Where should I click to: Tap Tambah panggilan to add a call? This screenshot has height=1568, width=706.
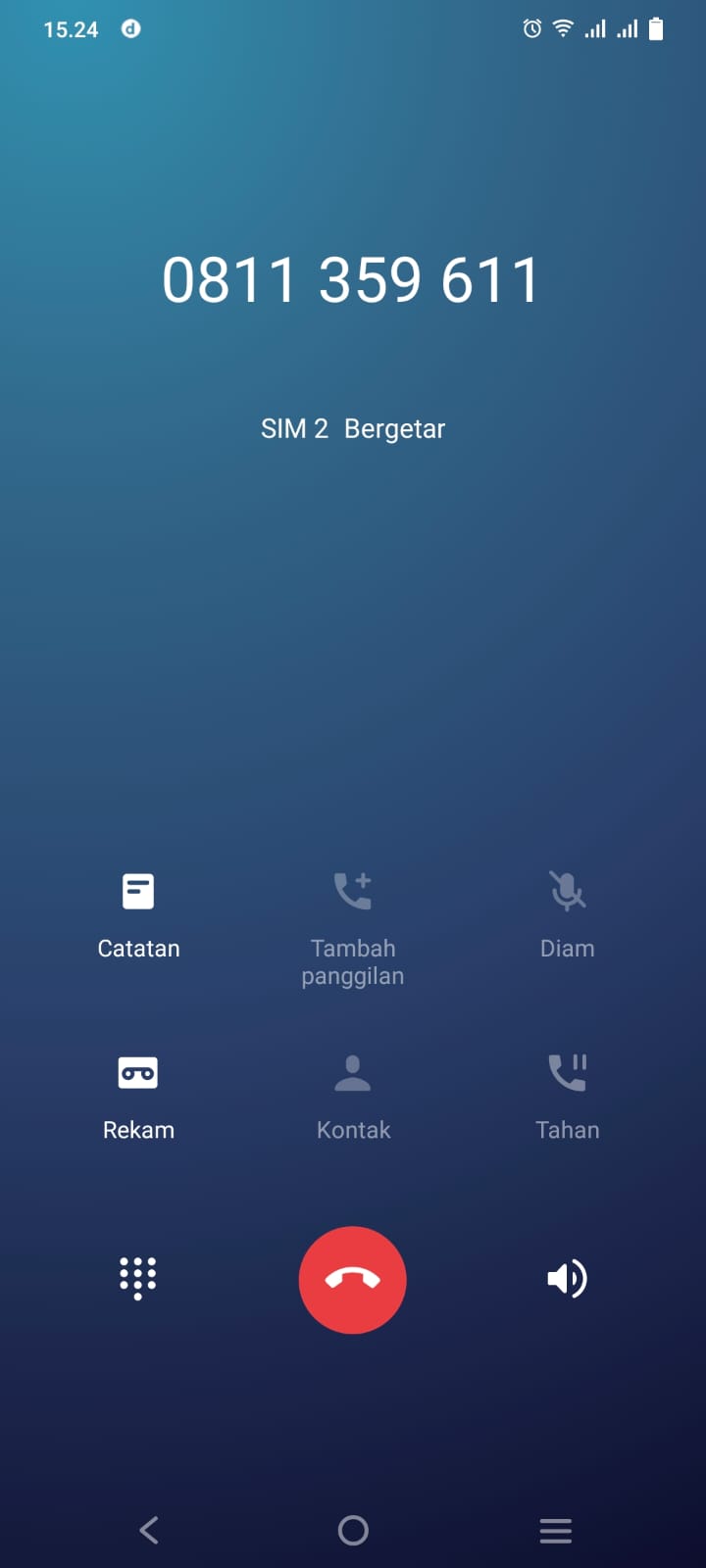click(x=353, y=928)
